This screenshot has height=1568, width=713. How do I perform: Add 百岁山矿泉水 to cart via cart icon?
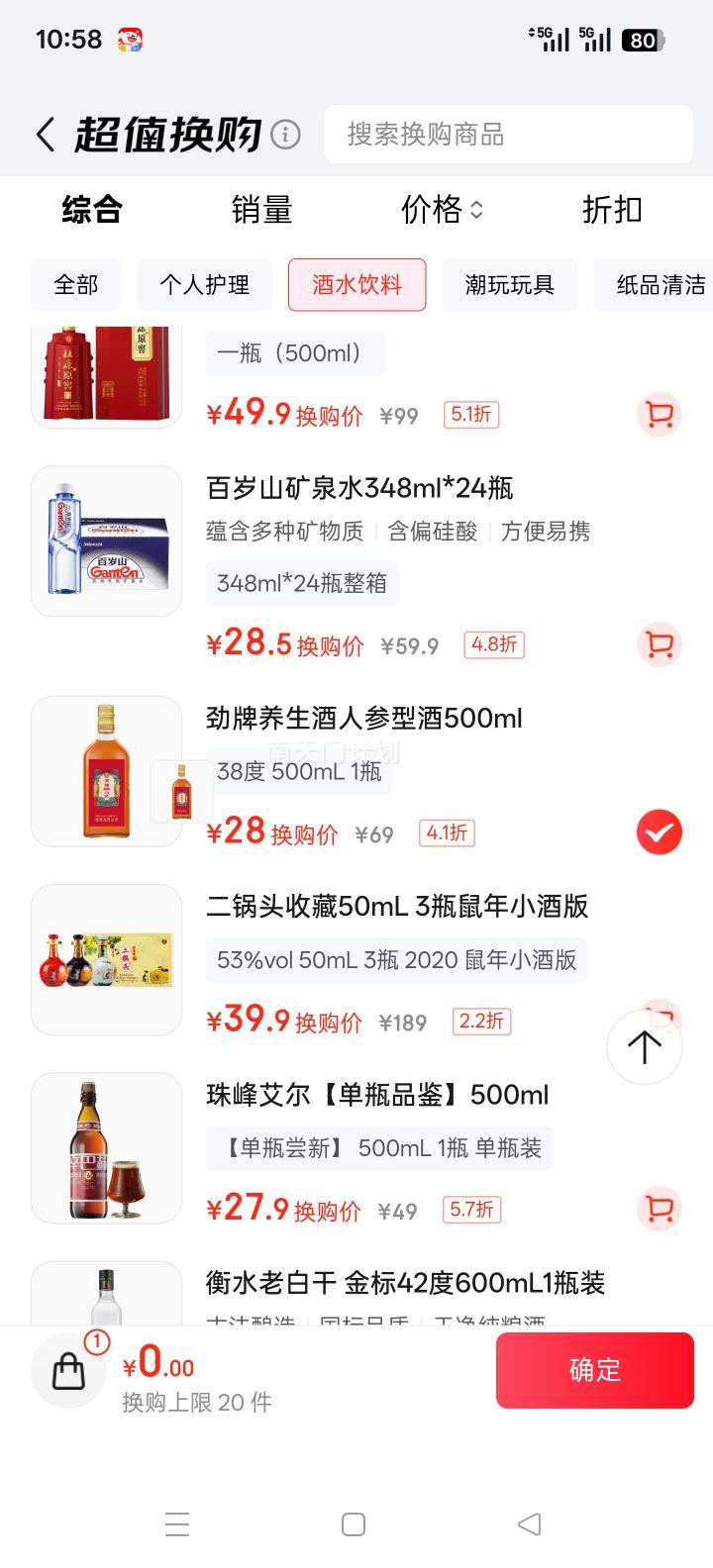point(659,644)
